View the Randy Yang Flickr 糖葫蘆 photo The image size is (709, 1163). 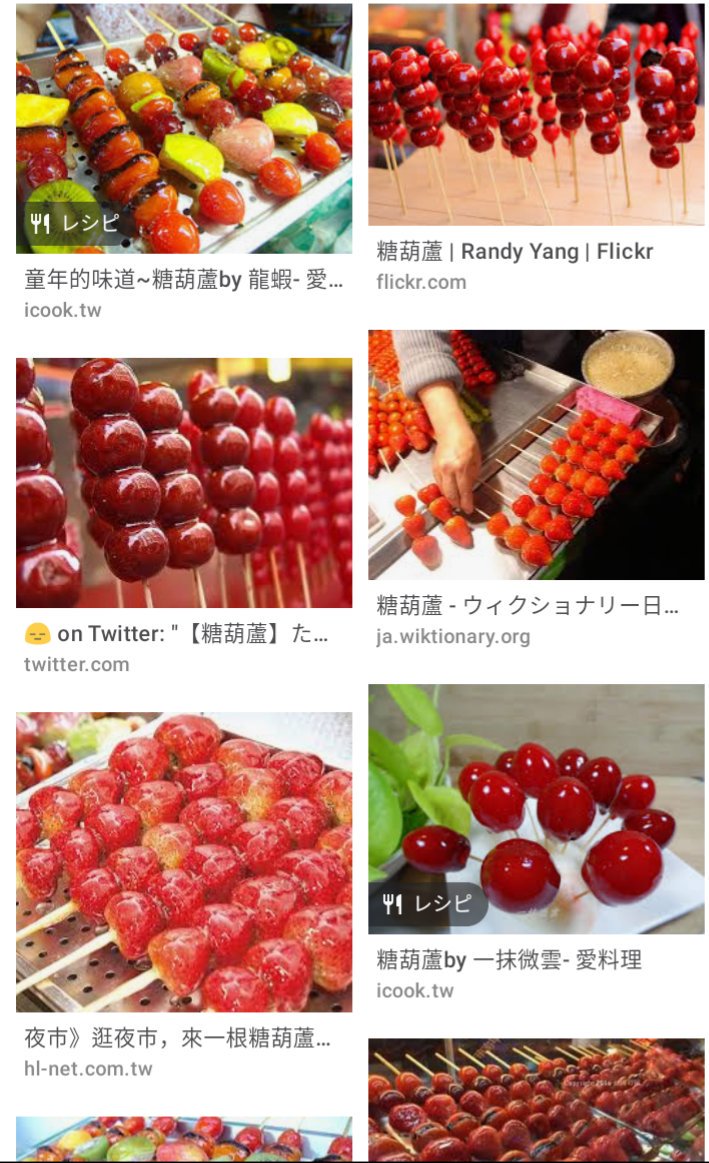click(x=536, y=115)
